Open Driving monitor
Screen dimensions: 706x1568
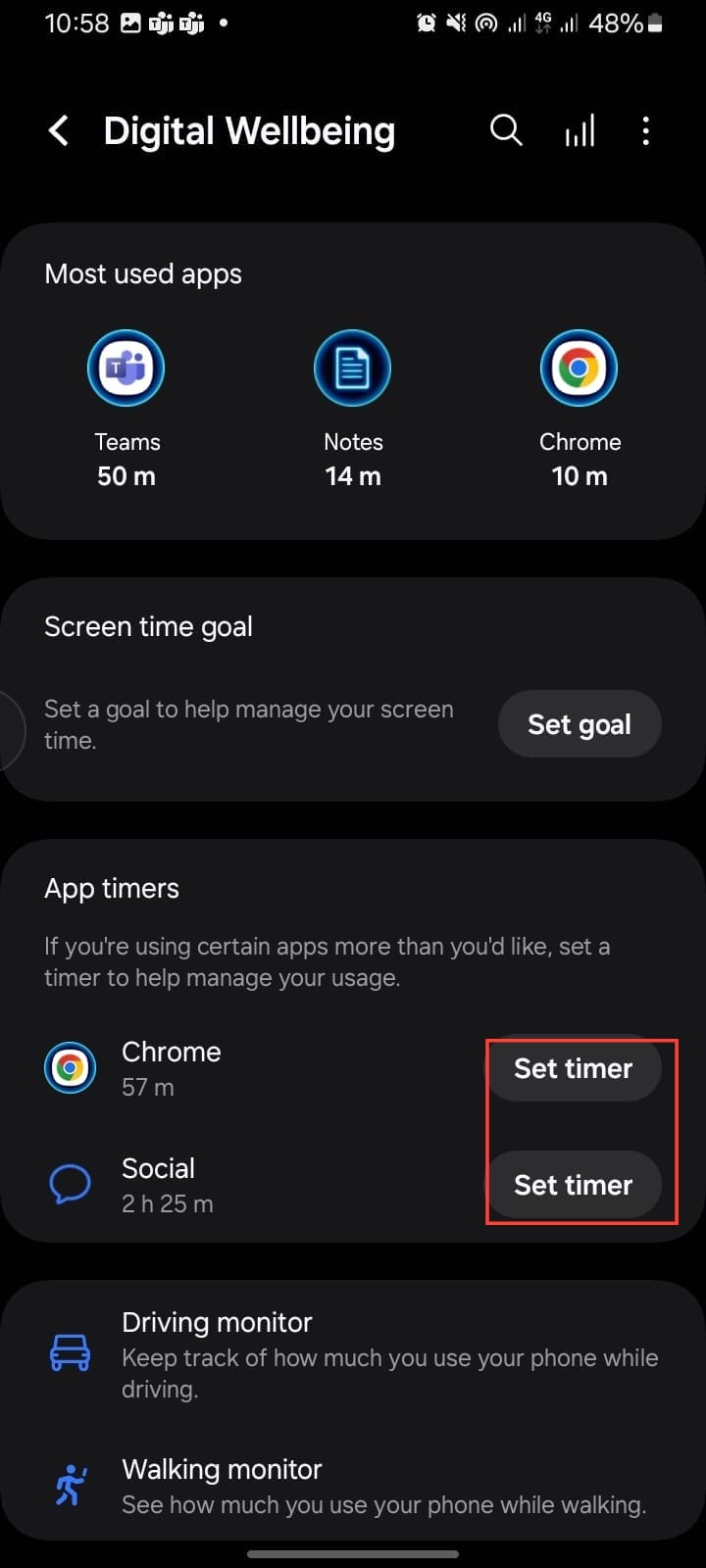tap(353, 1353)
